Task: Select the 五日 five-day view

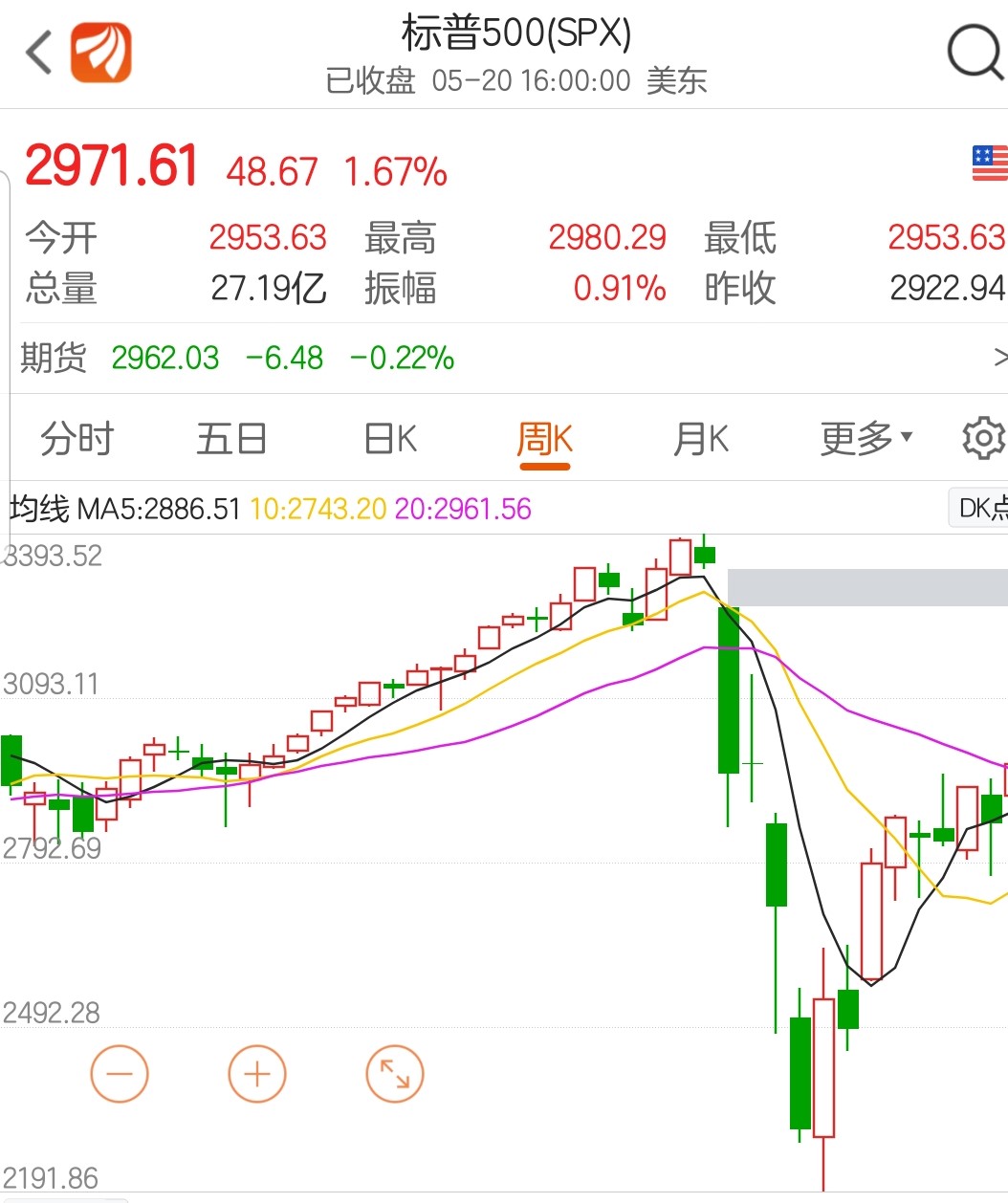Action: (x=230, y=437)
